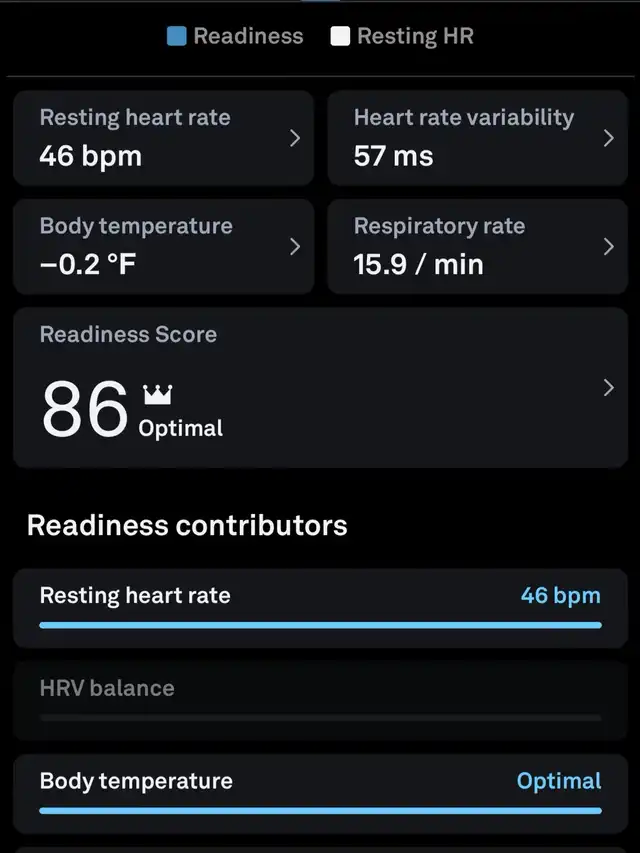Screen dimensions: 640x853
Task: Open the Resting heart rate card with chevron
Action: click(x=163, y=138)
